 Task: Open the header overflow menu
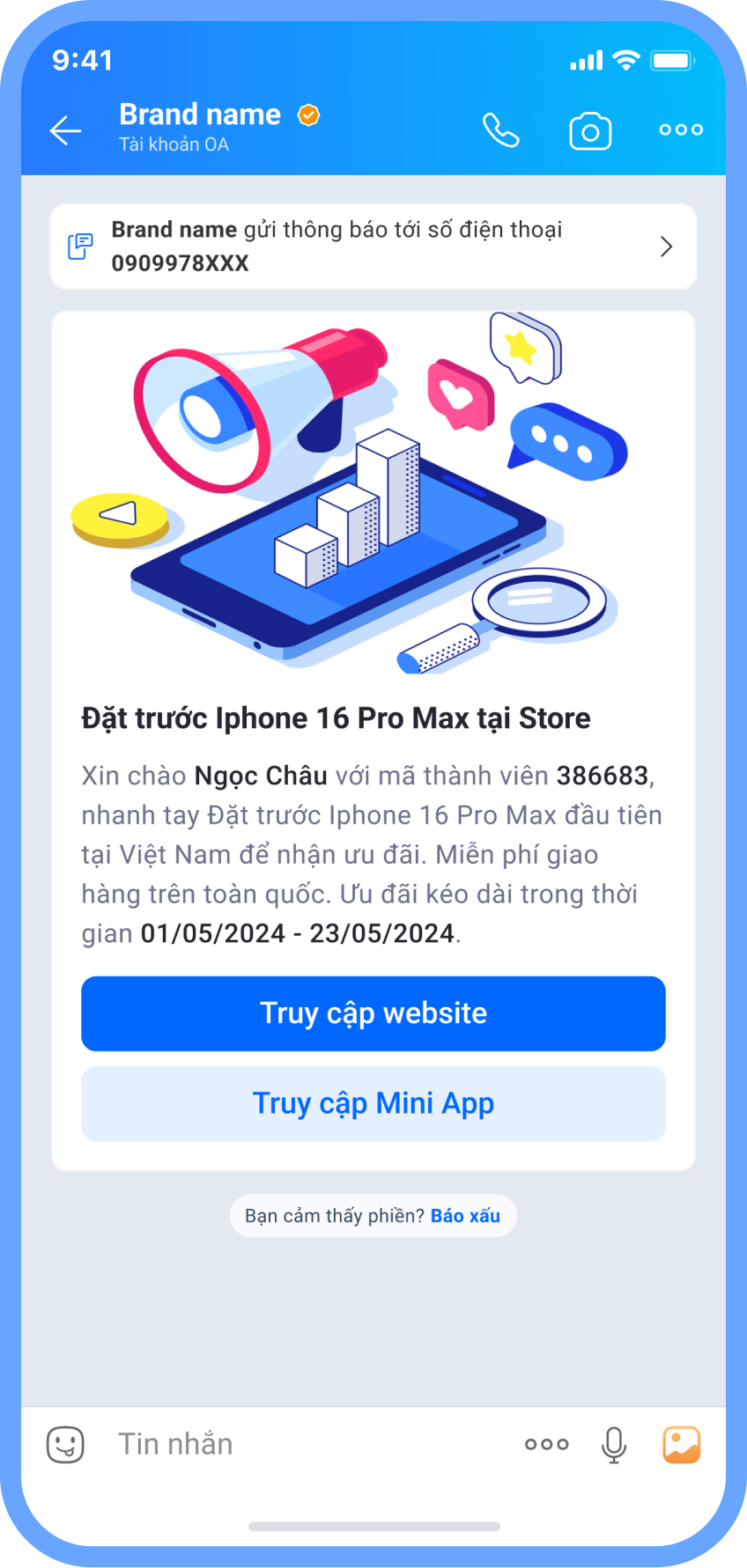(681, 130)
